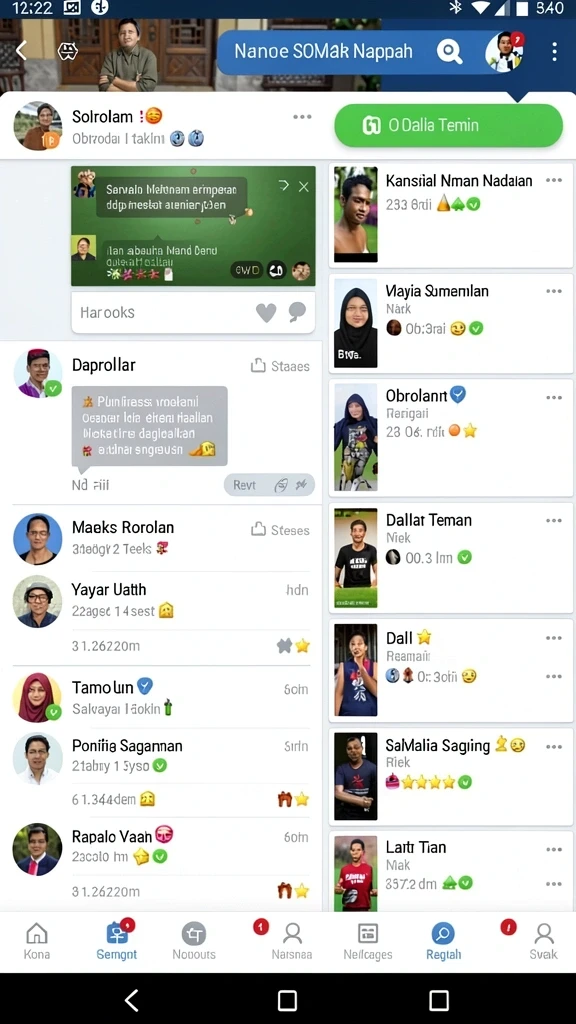Open more options on Dallar Teman's card
The image size is (576, 1024).
click(x=554, y=520)
